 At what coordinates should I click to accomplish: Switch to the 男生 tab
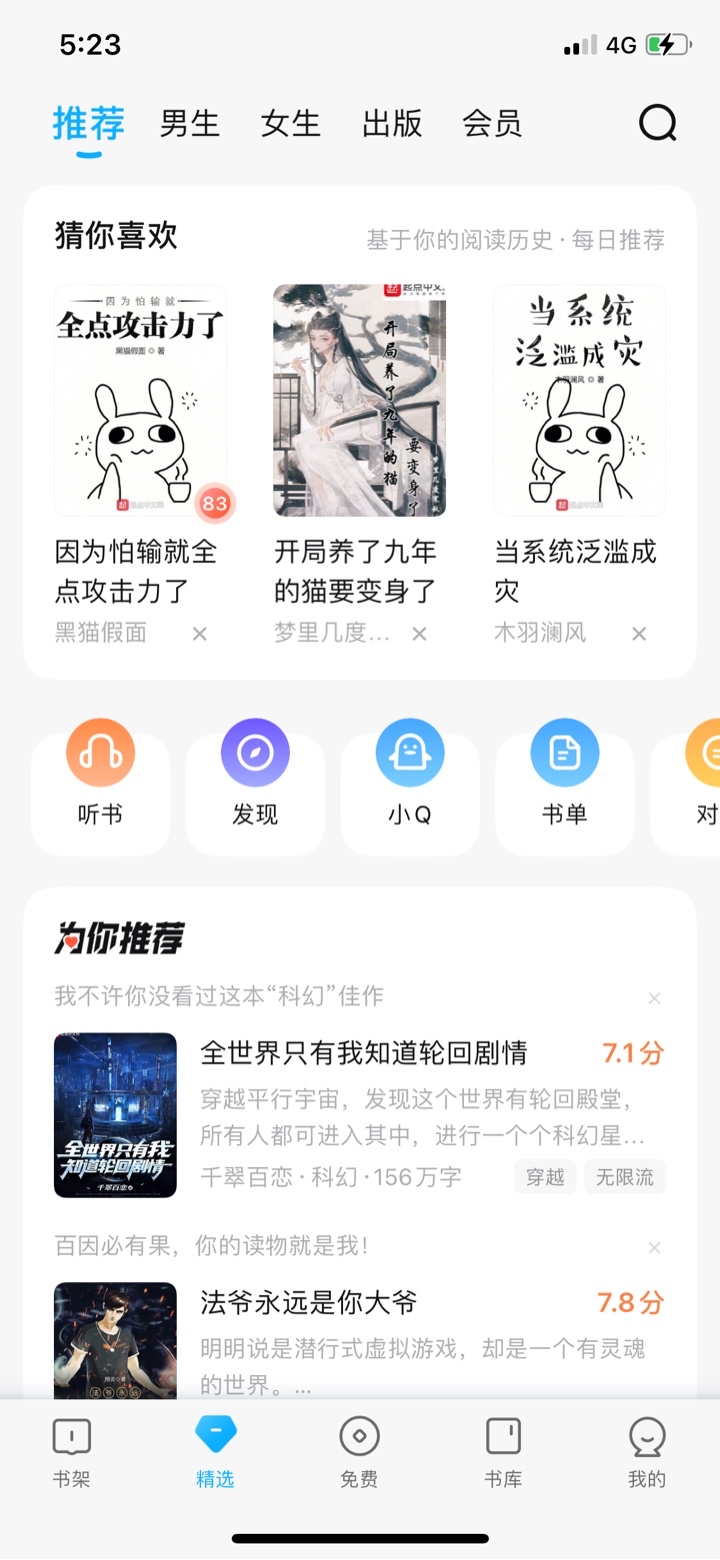(189, 124)
